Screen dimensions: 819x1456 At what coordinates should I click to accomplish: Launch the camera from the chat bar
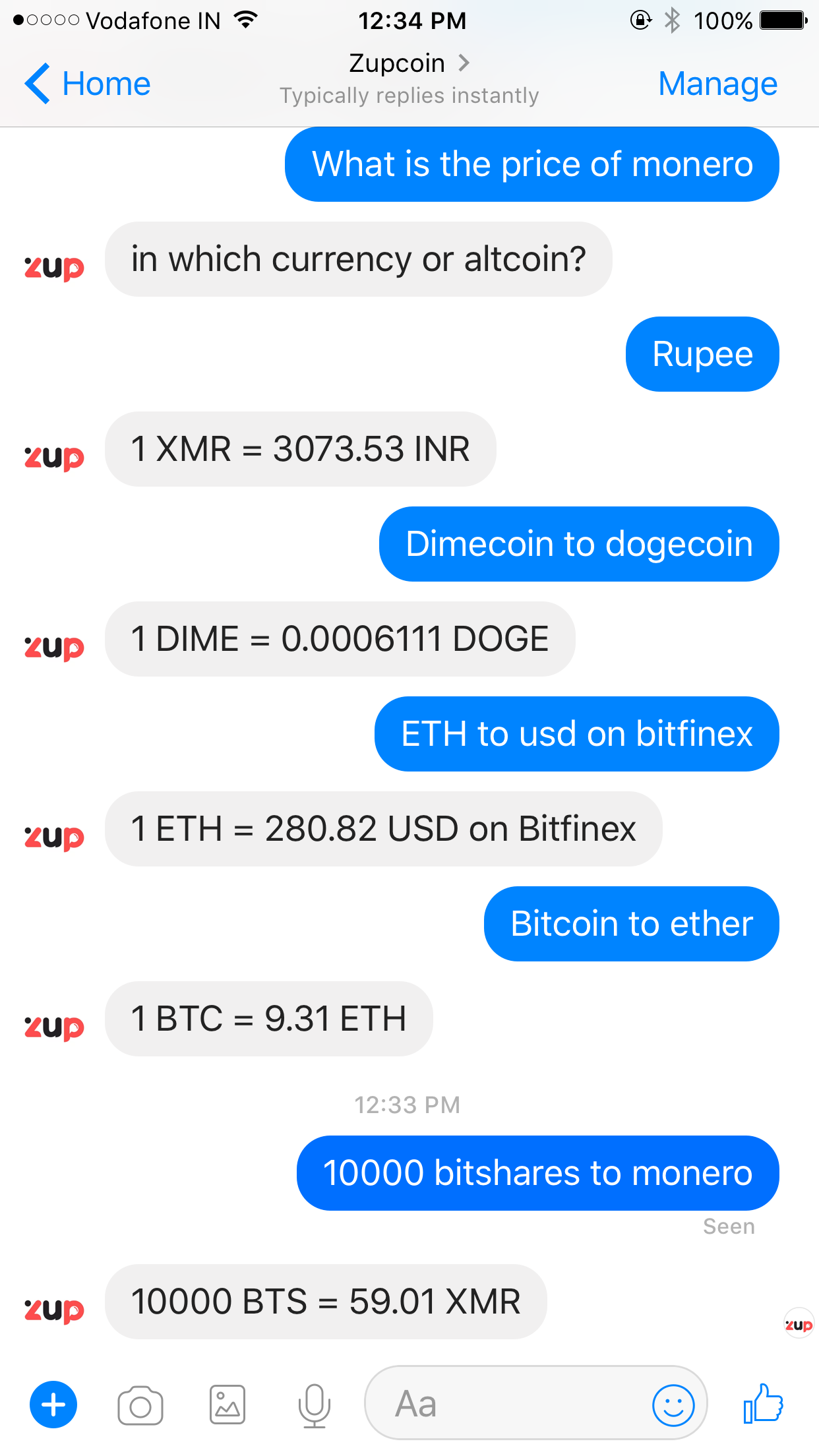tap(140, 1405)
